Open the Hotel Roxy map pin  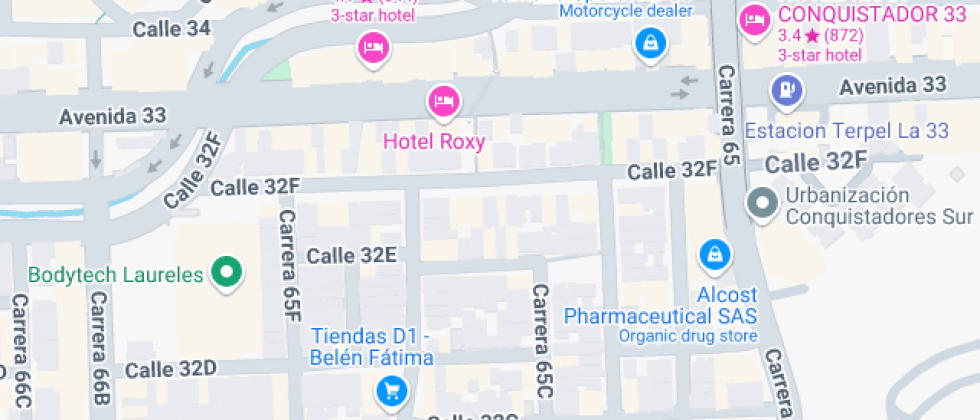444,101
